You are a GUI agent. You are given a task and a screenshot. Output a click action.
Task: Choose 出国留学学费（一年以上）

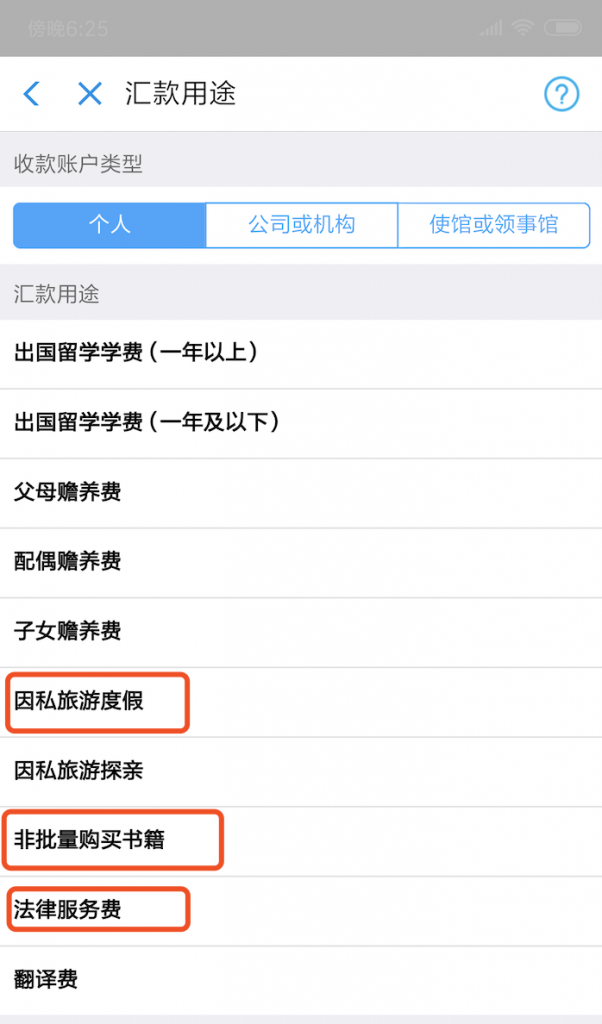click(301, 353)
